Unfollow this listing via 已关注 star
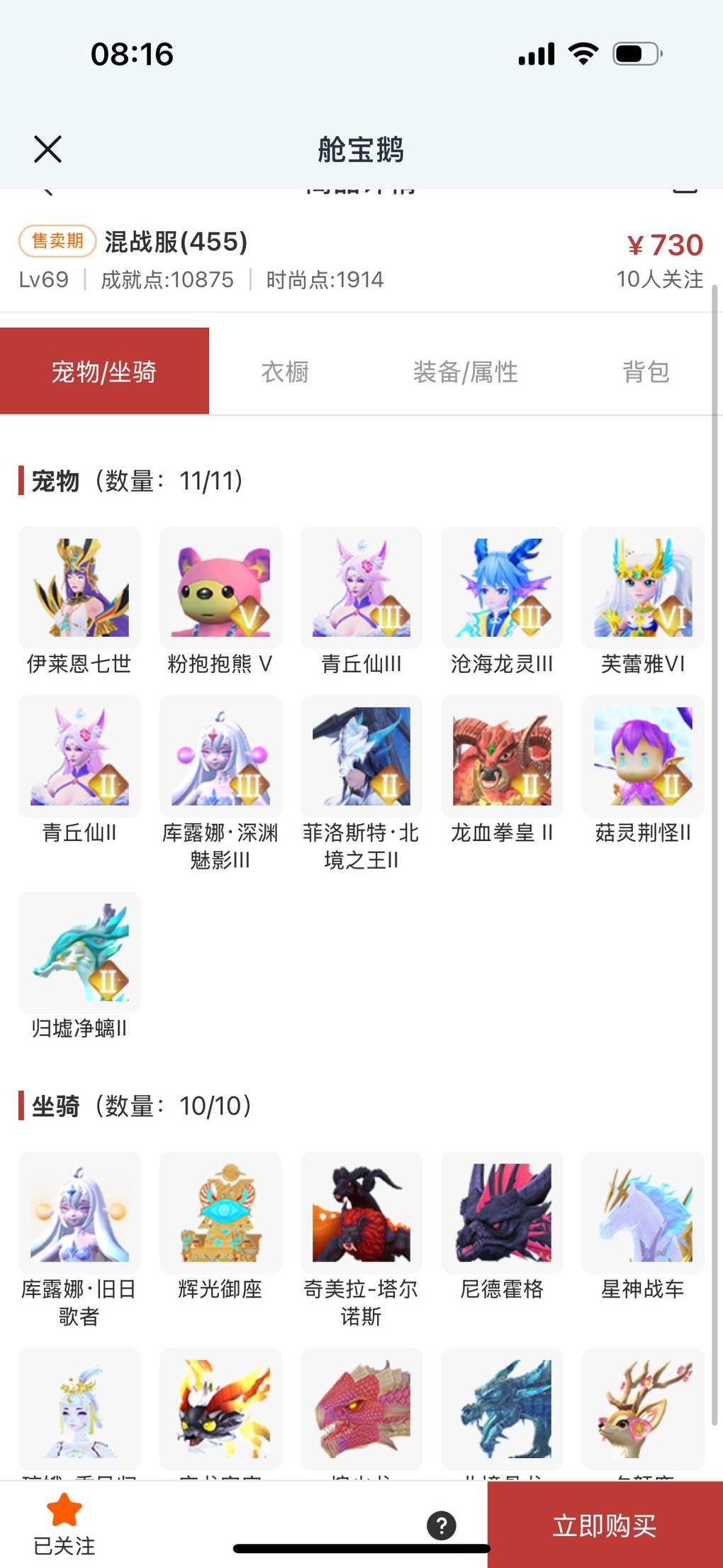This screenshot has height=1568, width=723. 64,1522
